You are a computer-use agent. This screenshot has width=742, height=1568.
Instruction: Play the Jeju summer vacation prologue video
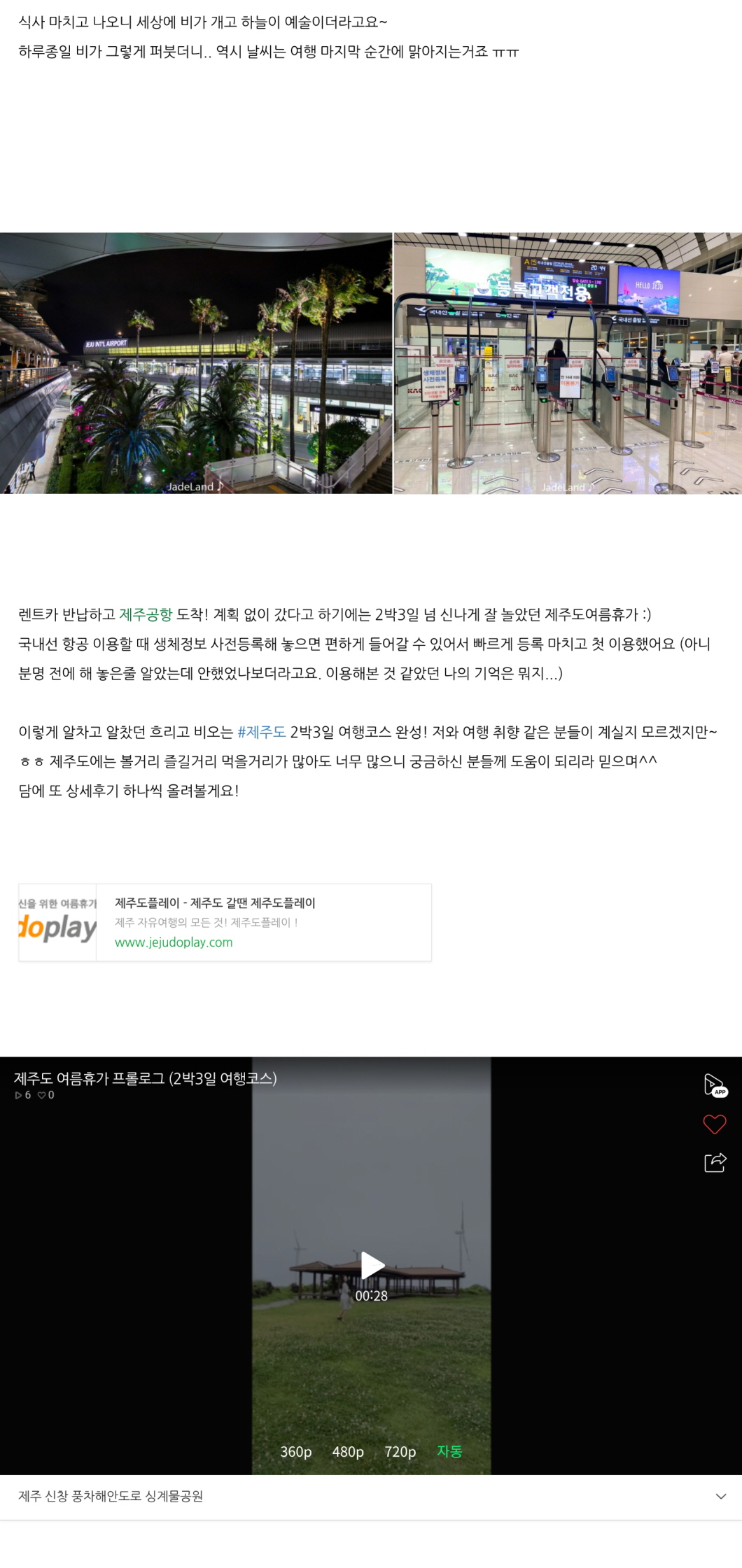[x=372, y=1264]
